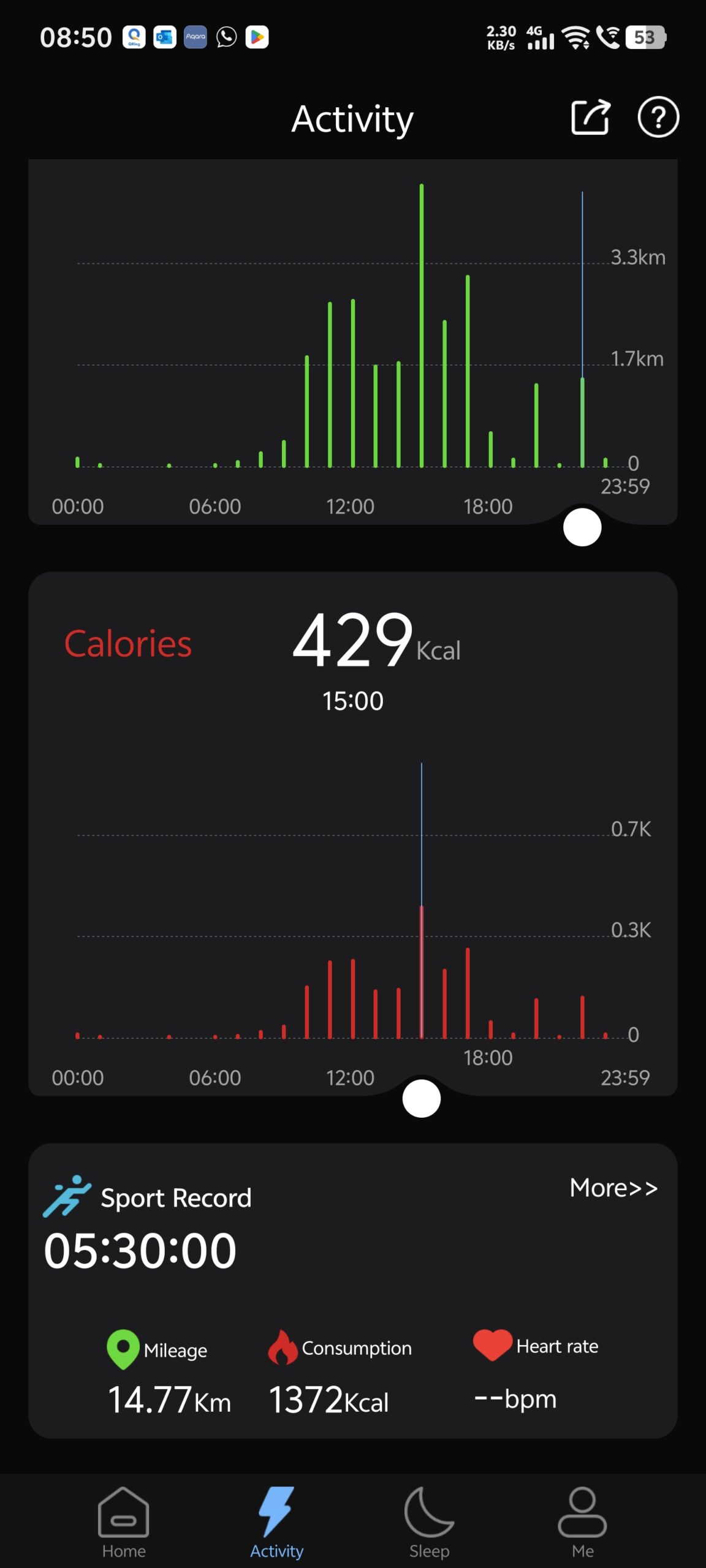Open the Me tab
Viewport: 706px width, 1568px height.
click(582, 1523)
